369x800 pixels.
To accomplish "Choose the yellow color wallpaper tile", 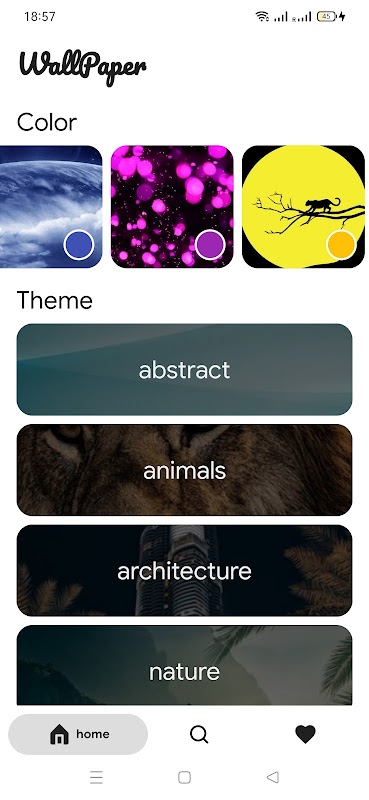I will (x=303, y=207).
